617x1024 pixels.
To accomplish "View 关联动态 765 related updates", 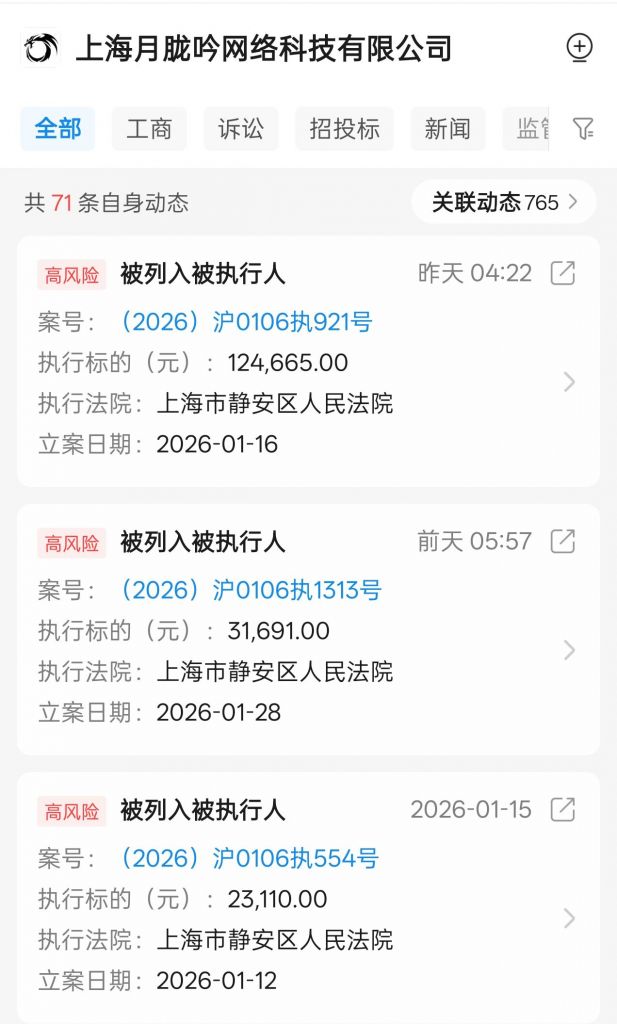I will click(x=504, y=202).
